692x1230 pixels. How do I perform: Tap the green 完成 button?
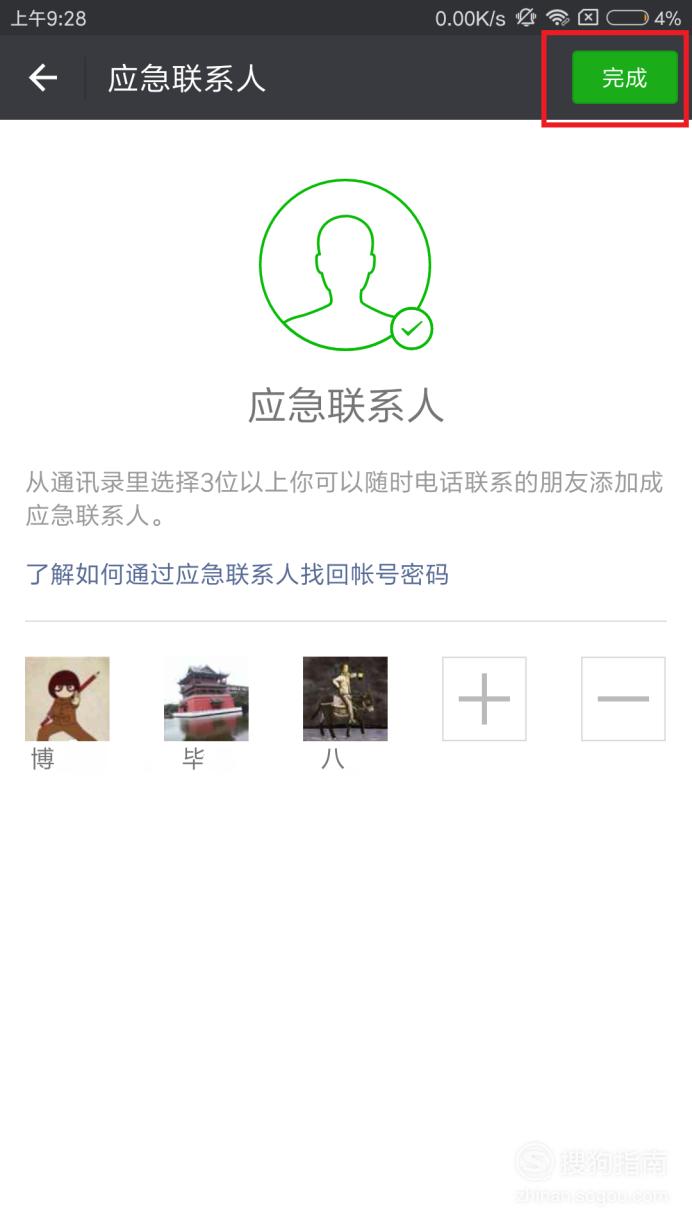coord(625,78)
